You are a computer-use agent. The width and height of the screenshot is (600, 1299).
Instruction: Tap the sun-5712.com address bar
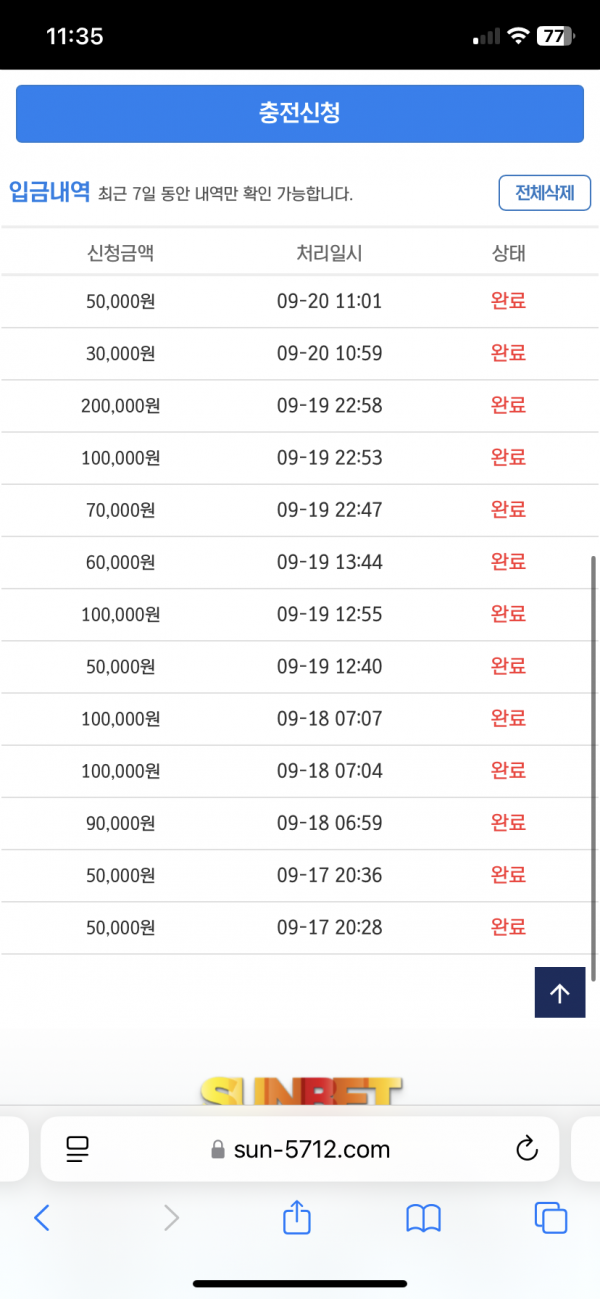tap(300, 1149)
